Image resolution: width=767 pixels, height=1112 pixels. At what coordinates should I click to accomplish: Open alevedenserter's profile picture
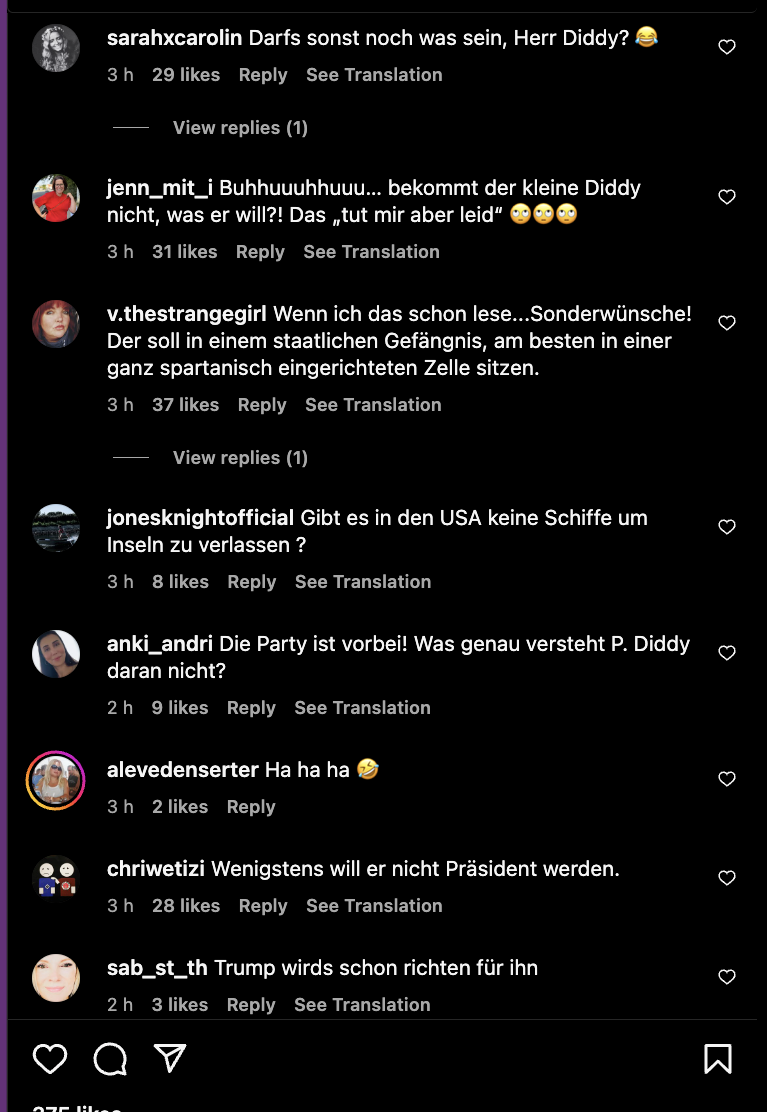pyautogui.click(x=56, y=780)
